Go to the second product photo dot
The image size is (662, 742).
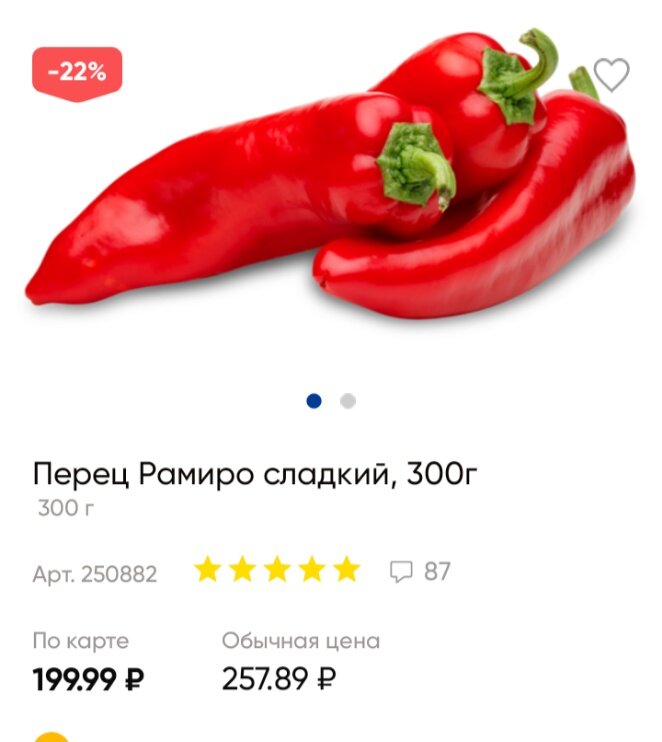[348, 401]
